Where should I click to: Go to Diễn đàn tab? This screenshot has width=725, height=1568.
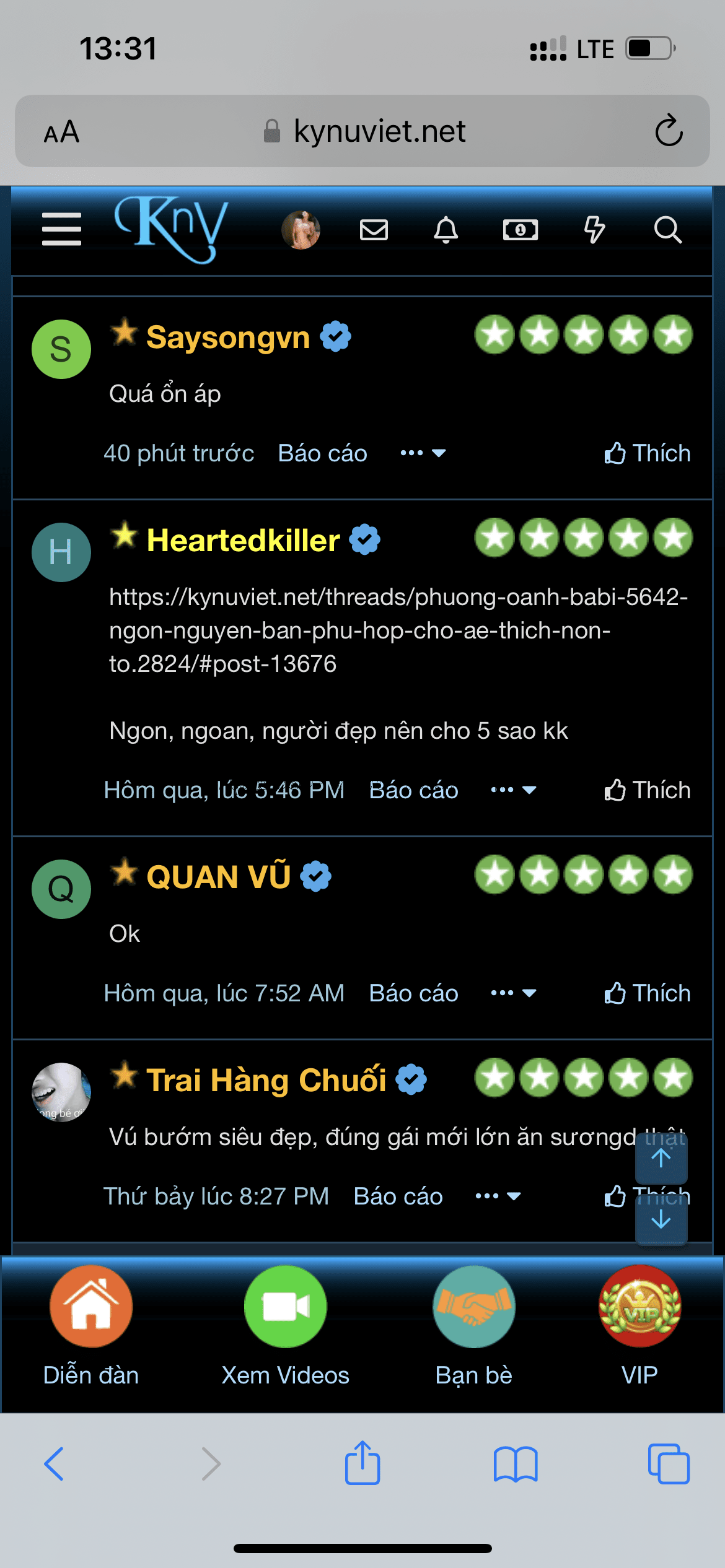(91, 1325)
